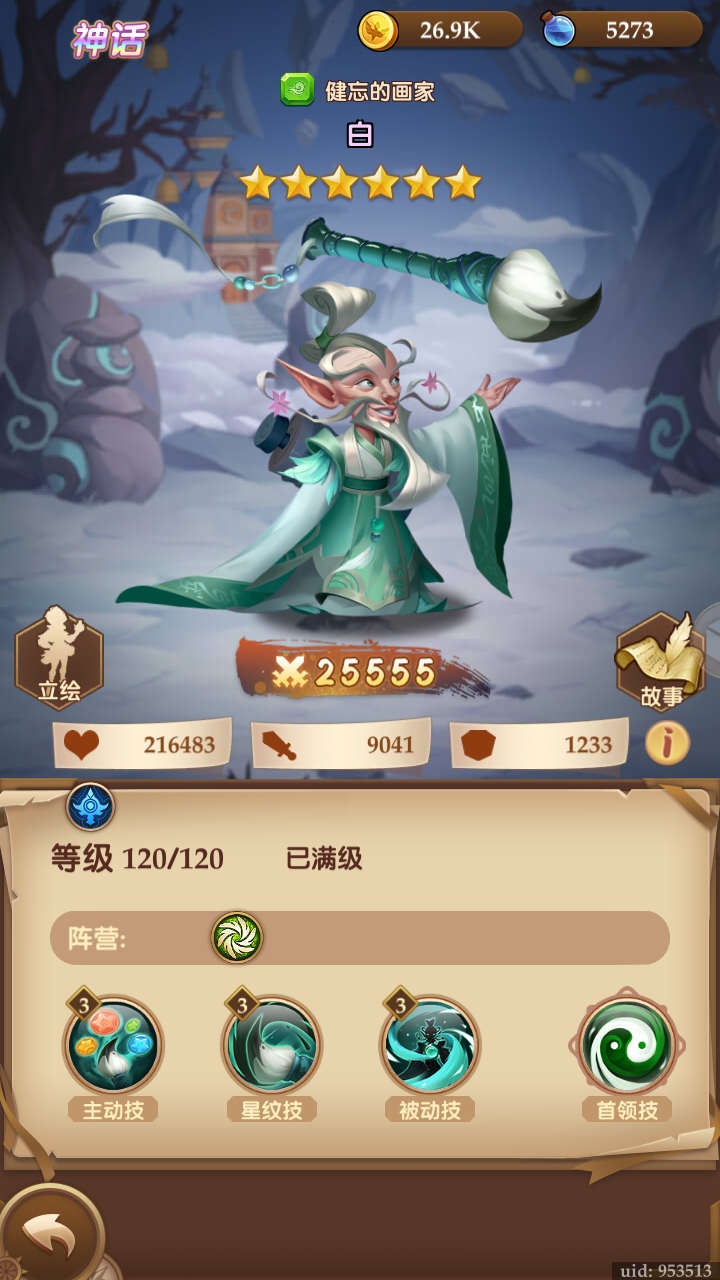Show the detailed stats info icon
Viewport: 720px width, 1280px height.
click(667, 743)
